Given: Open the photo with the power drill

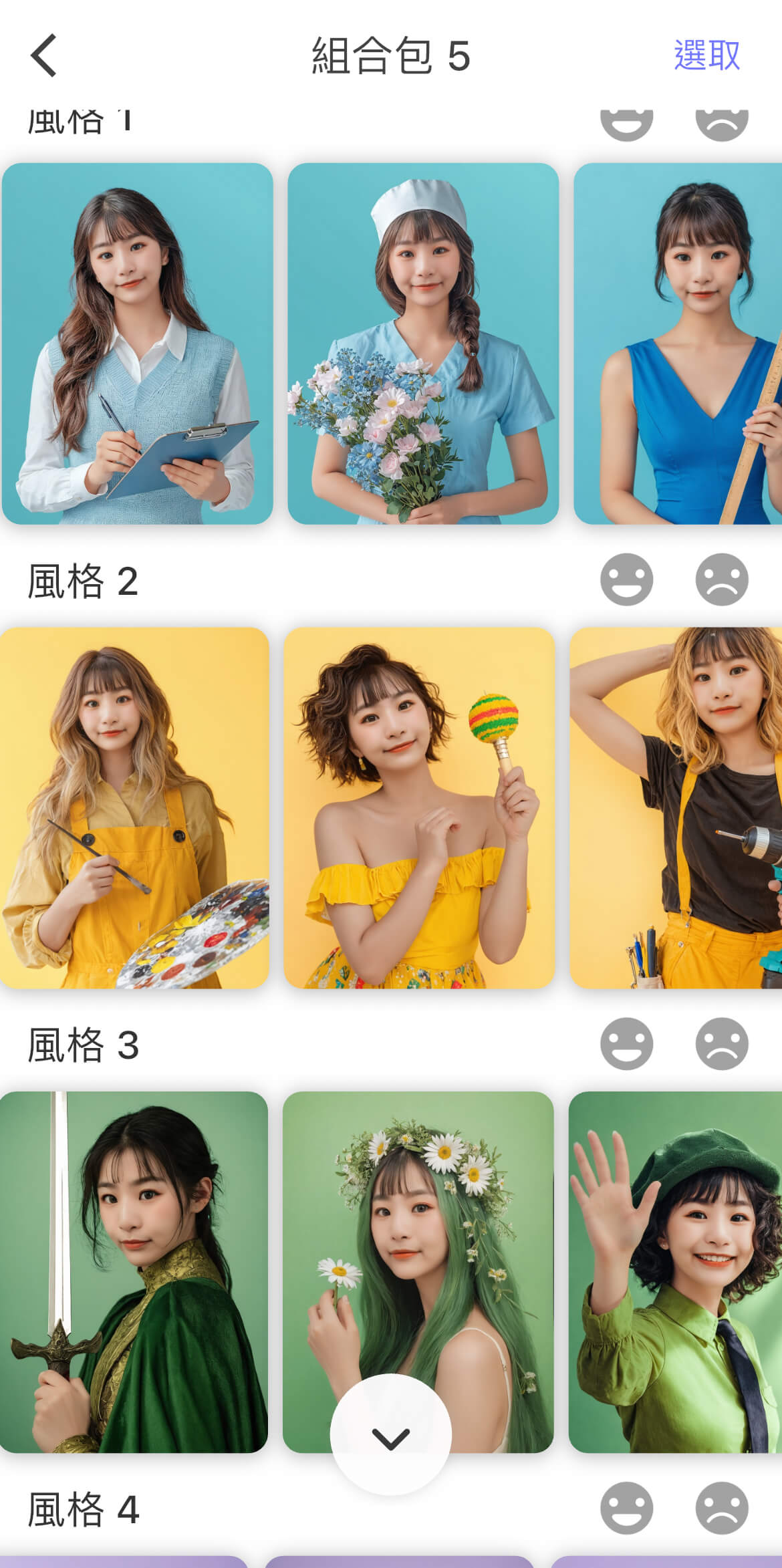Looking at the screenshot, I should coord(676,807).
